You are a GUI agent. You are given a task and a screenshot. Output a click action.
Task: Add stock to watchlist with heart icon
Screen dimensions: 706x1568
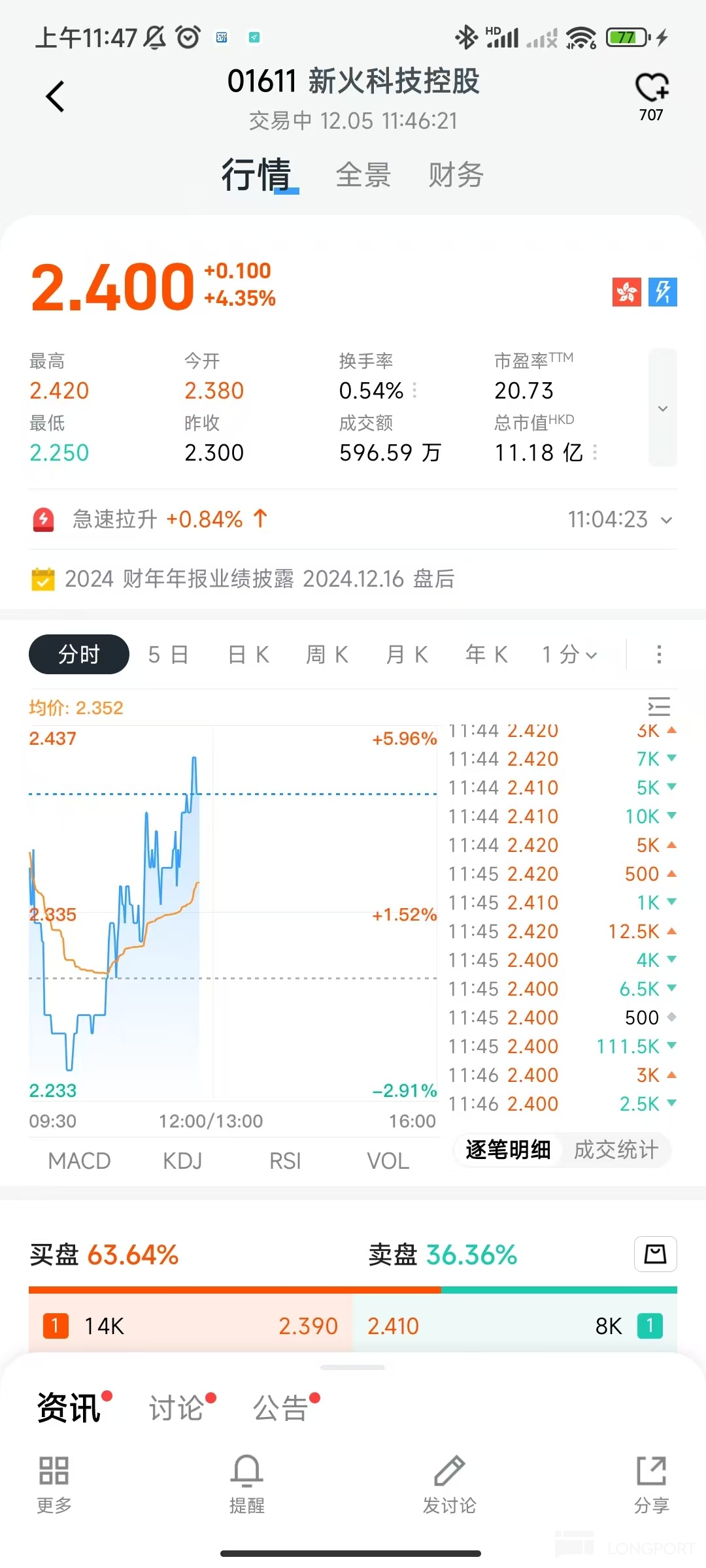(x=651, y=88)
